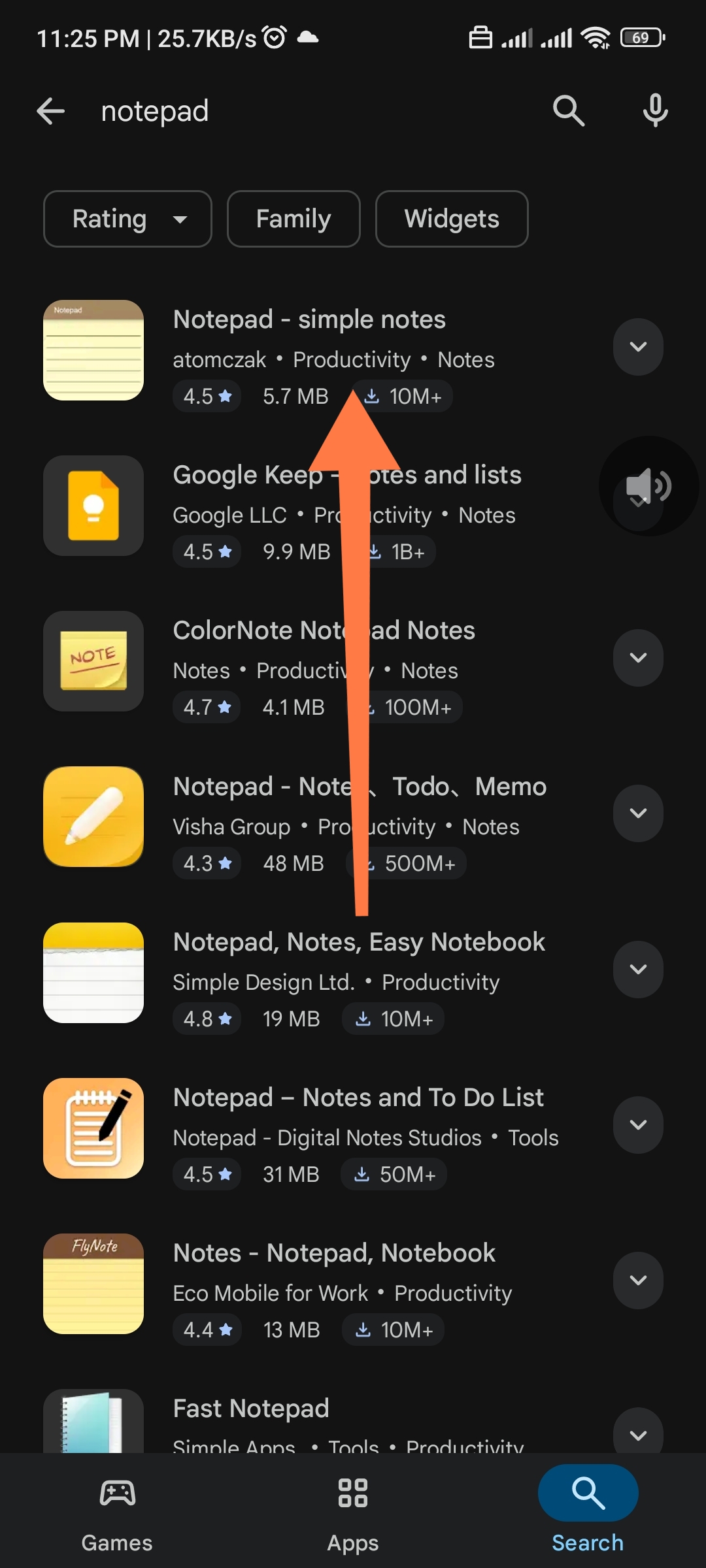Expand details for ColorNote Notepad Notes
This screenshot has height=1568, width=706.
[x=638, y=658]
